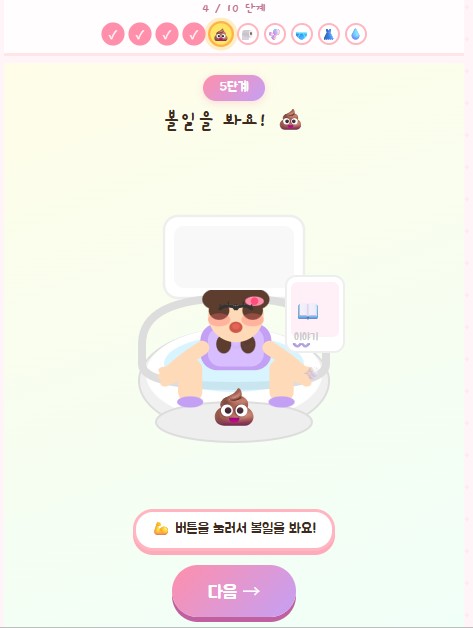Select the blue dress step indicator
The width and height of the screenshot is (473, 628).
(x=329, y=34)
